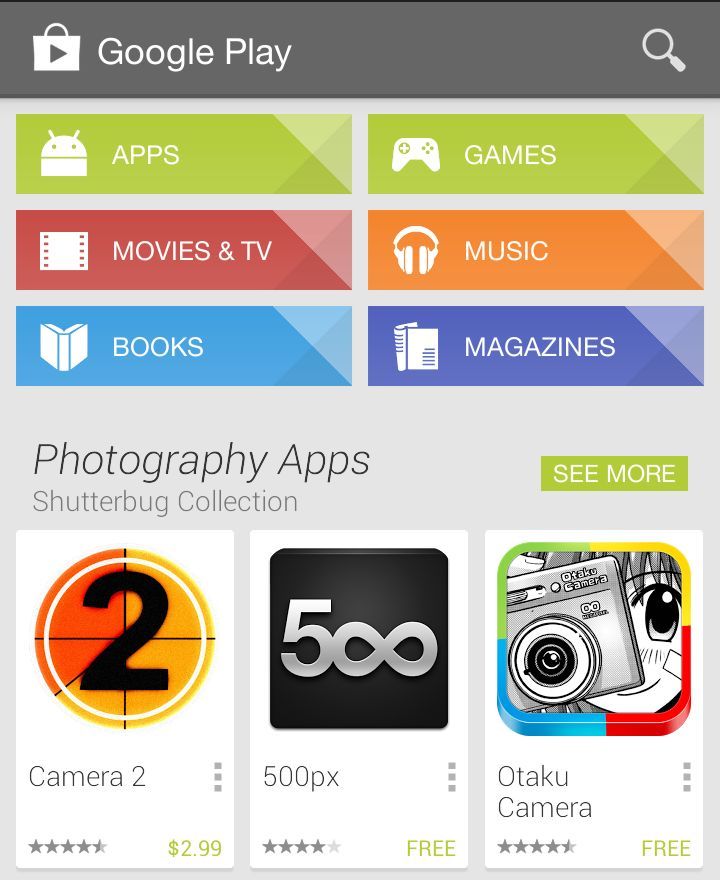720x880 pixels.
Task: Open the Books category
Action: (x=183, y=346)
